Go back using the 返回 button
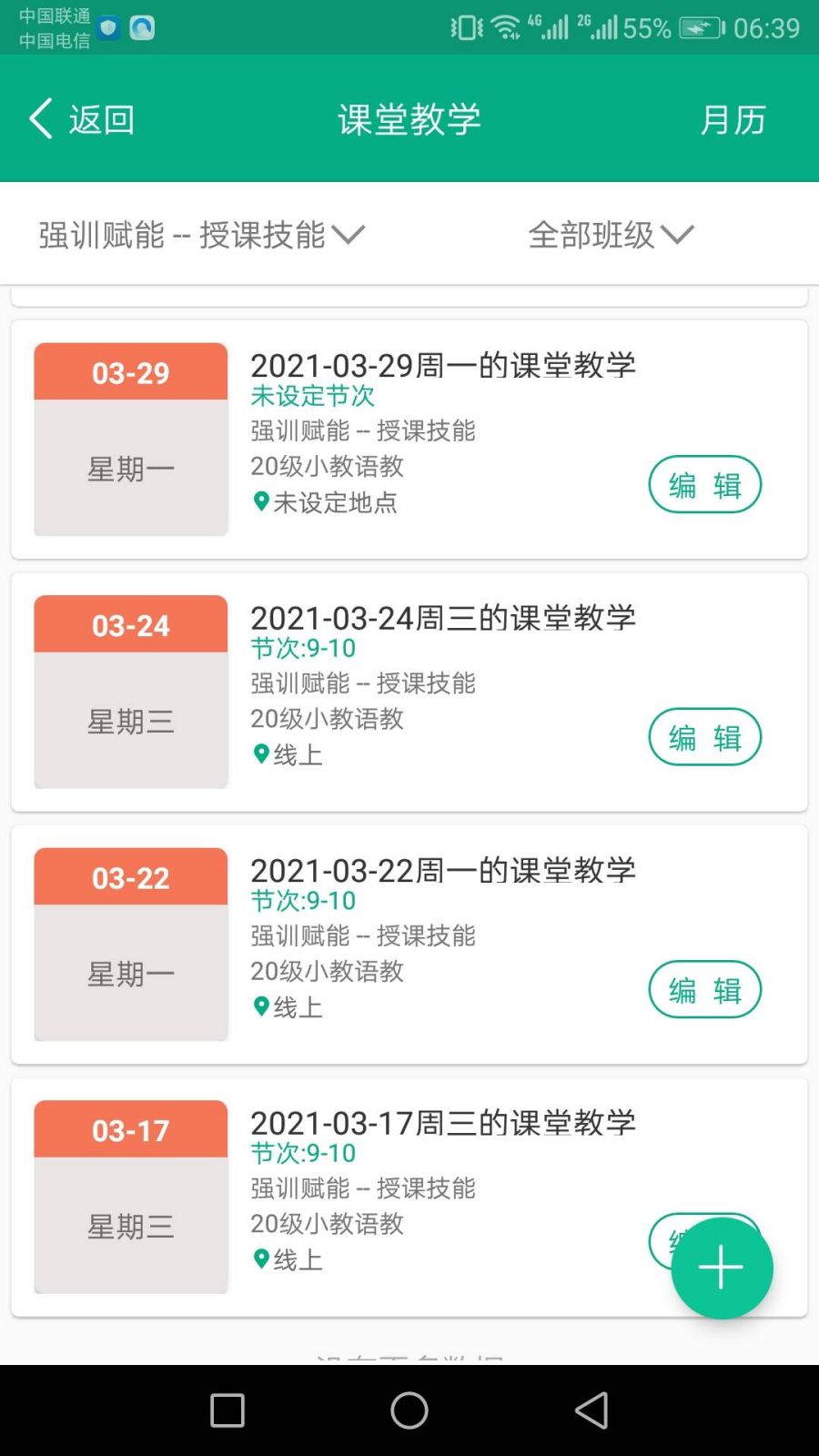The image size is (819, 1456). pyautogui.click(x=82, y=119)
